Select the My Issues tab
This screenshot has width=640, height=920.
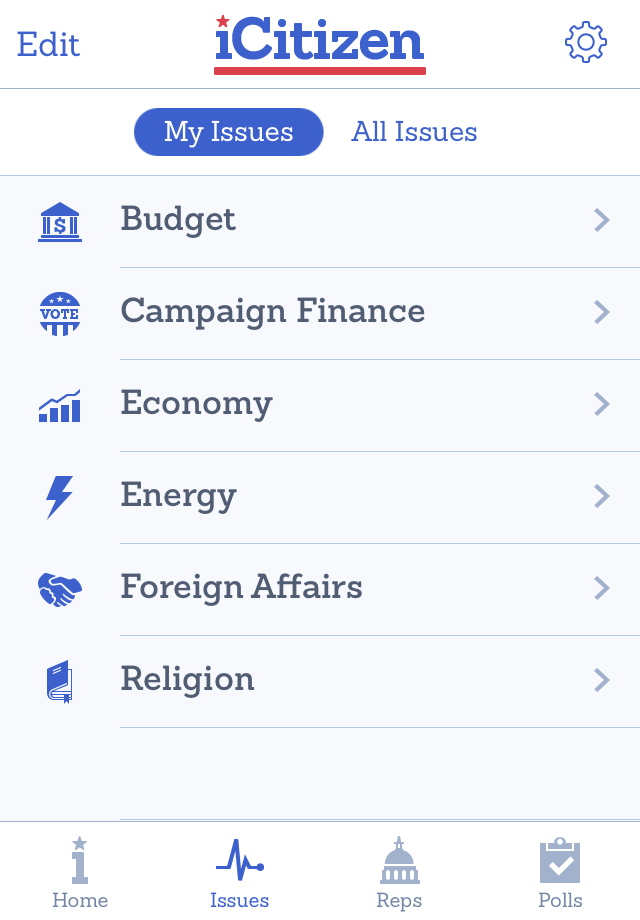point(229,132)
